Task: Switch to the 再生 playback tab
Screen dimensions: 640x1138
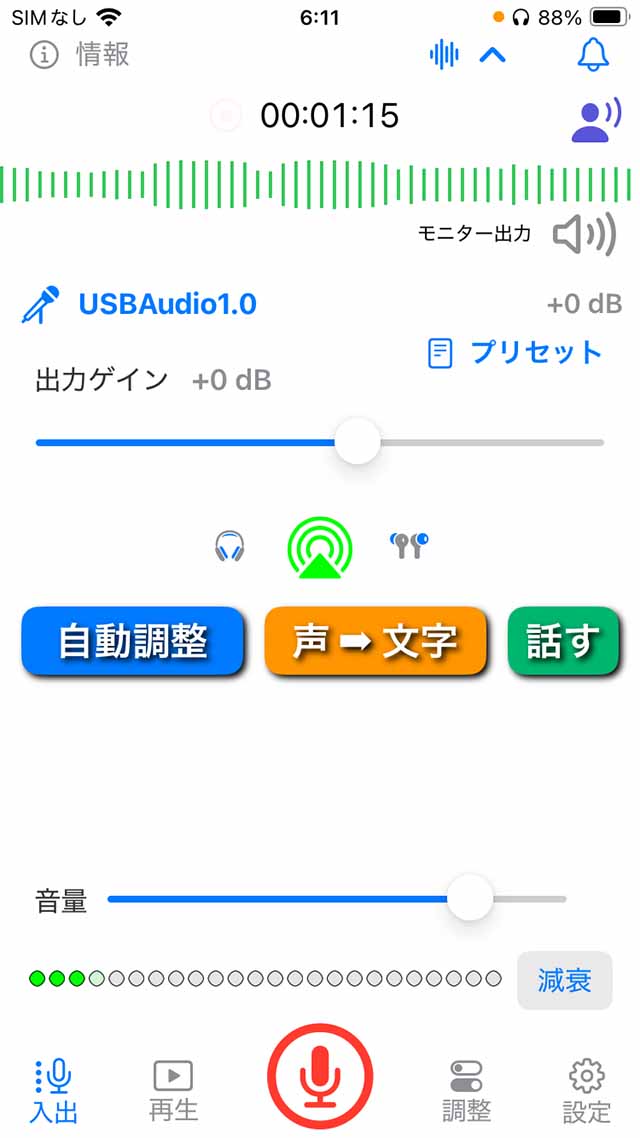Action: click(x=173, y=1090)
